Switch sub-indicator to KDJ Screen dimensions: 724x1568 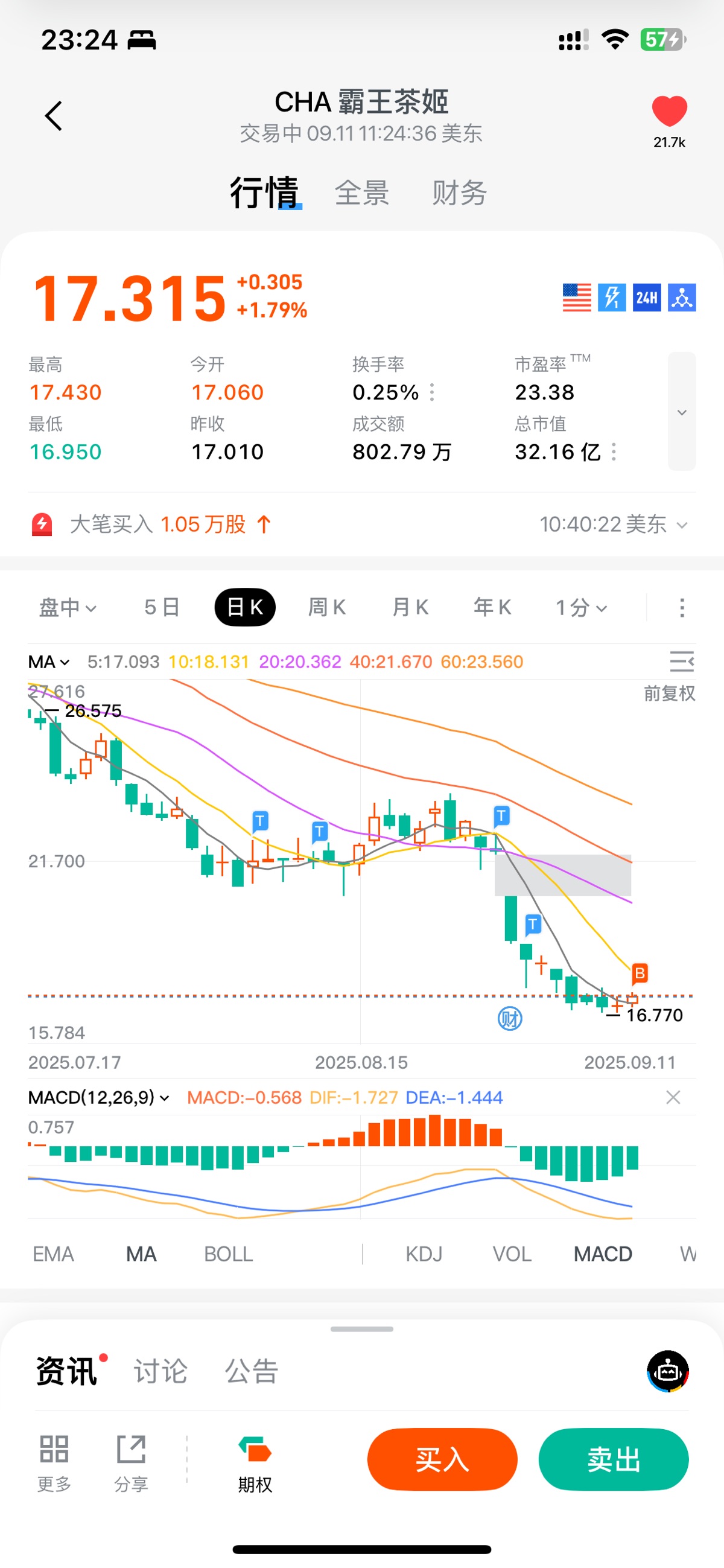(x=424, y=1254)
